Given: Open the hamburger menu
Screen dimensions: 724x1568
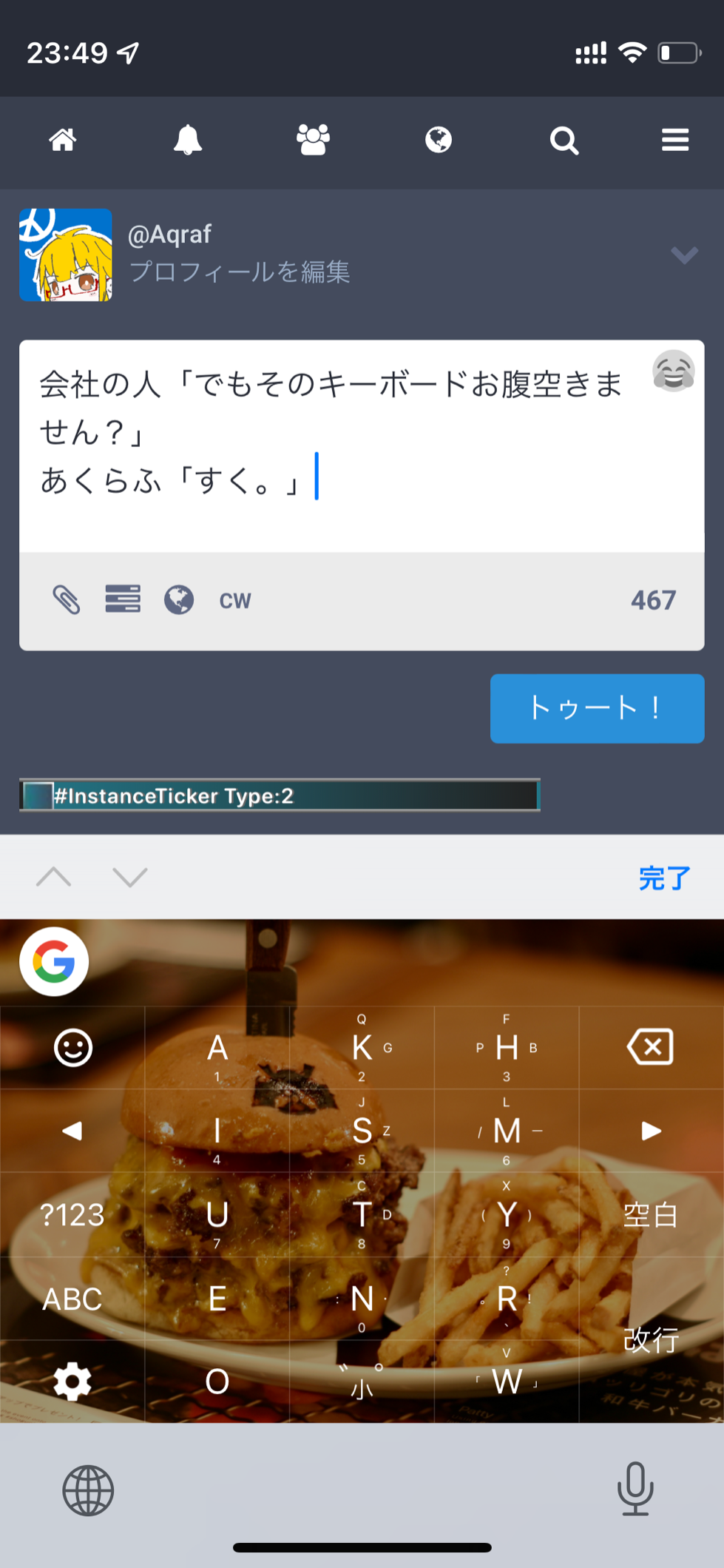Looking at the screenshot, I should click(675, 140).
